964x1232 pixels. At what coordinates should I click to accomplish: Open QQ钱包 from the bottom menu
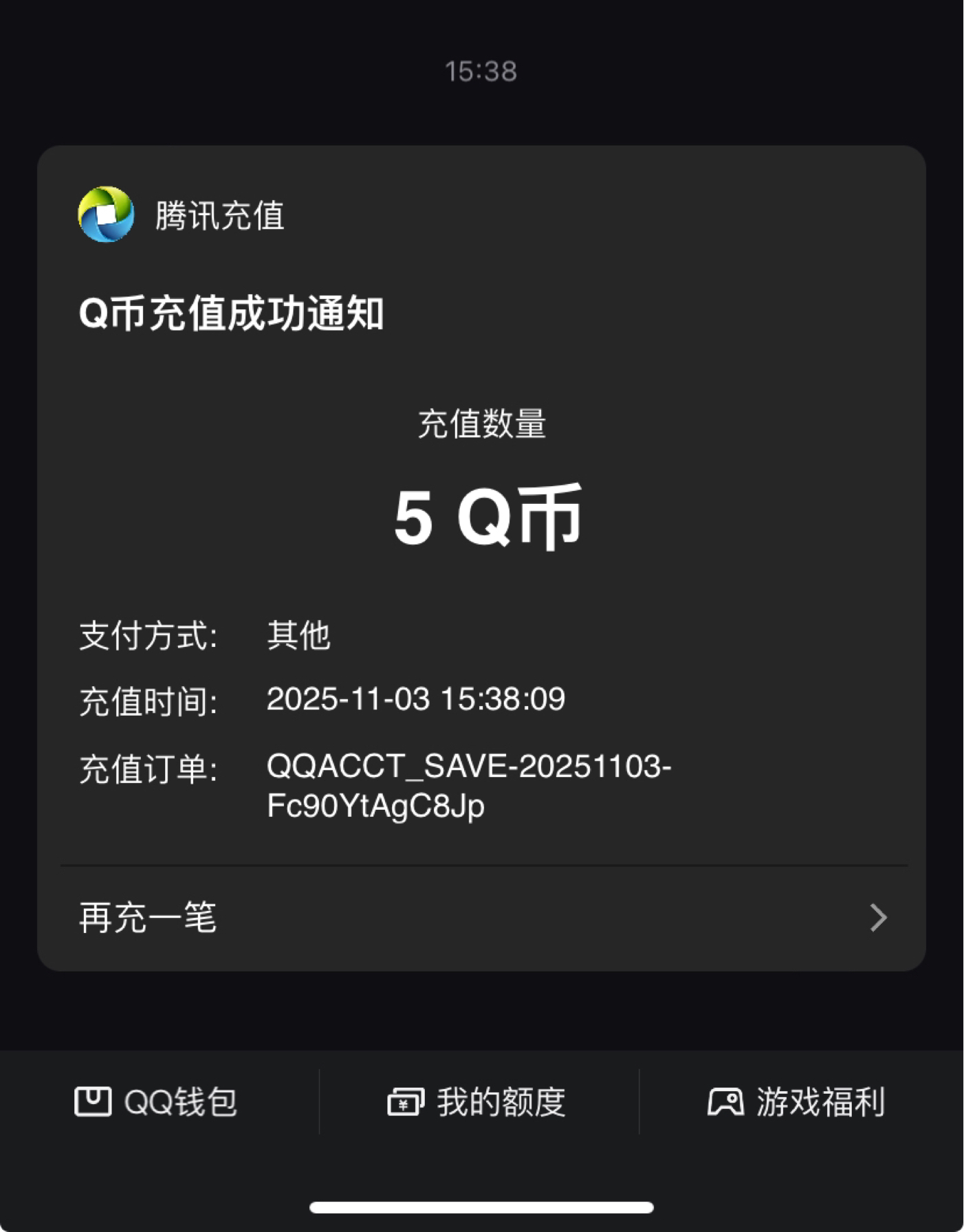(157, 1102)
